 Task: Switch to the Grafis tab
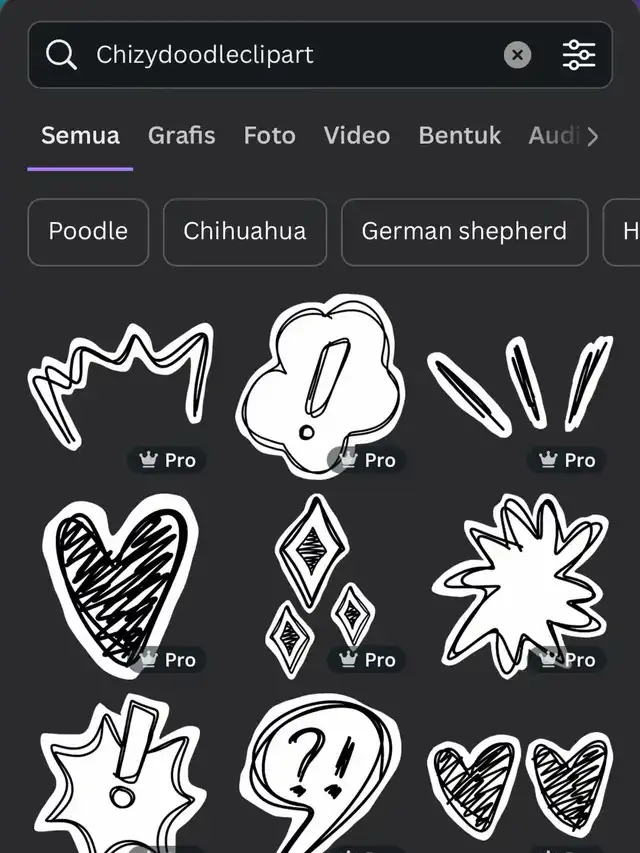(x=181, y=136)
